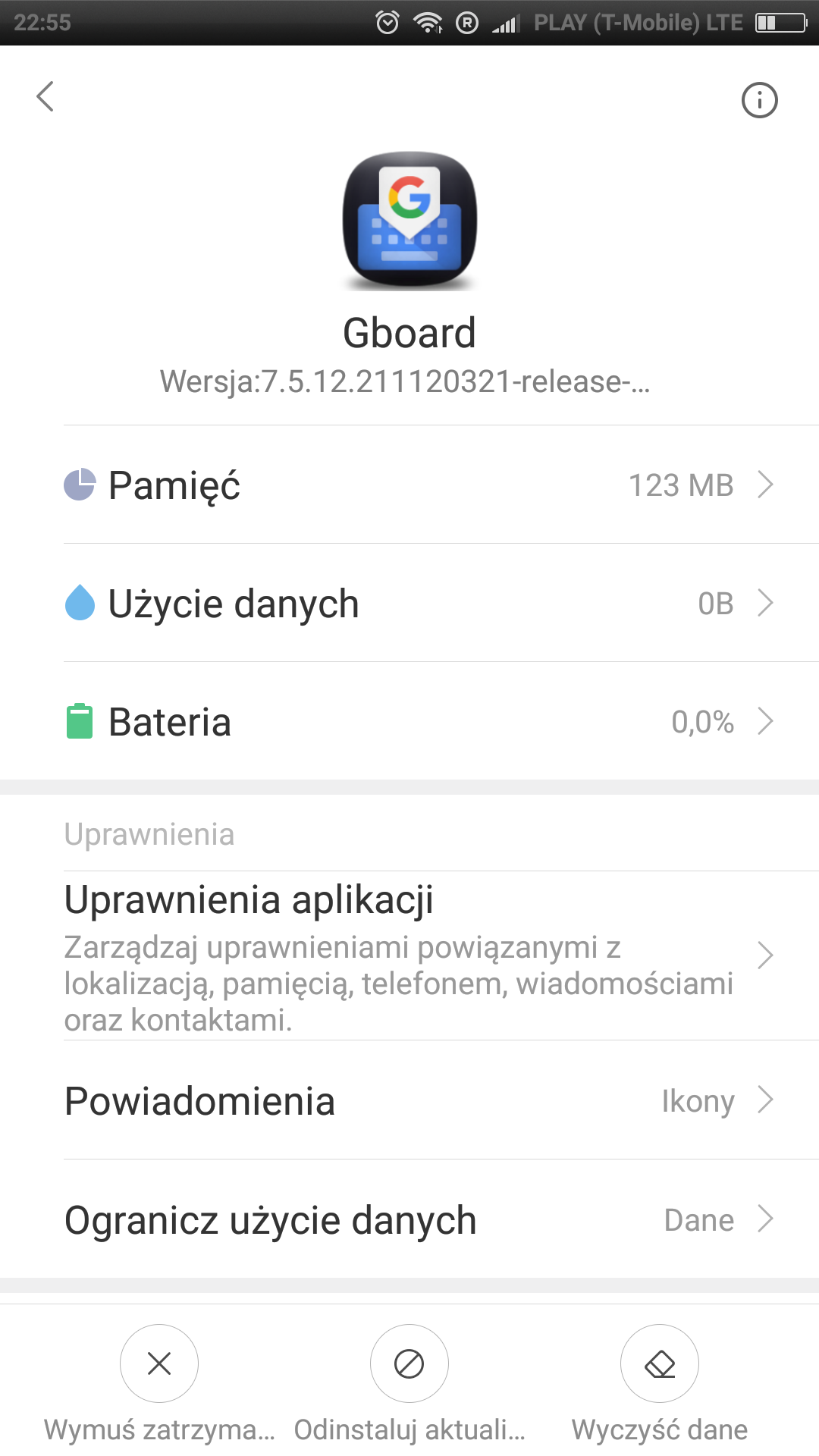Image resolution: width=819 pixels, height=1456 pixels.
Task: Tap Odinstaluj aktualizacje button
Action: [x=409, y=1365]
